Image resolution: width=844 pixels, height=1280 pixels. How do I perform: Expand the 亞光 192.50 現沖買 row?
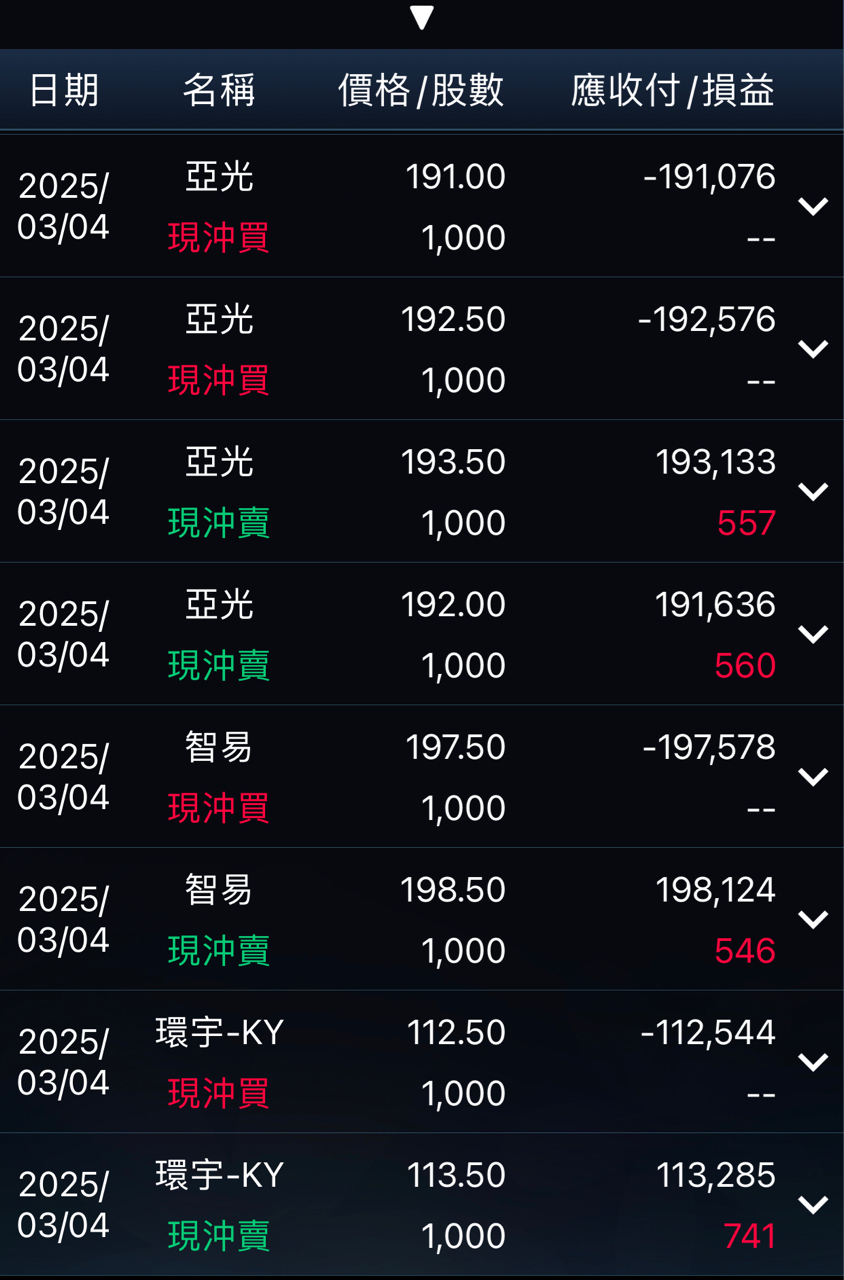pyautogui.click(x=813, y=349)
